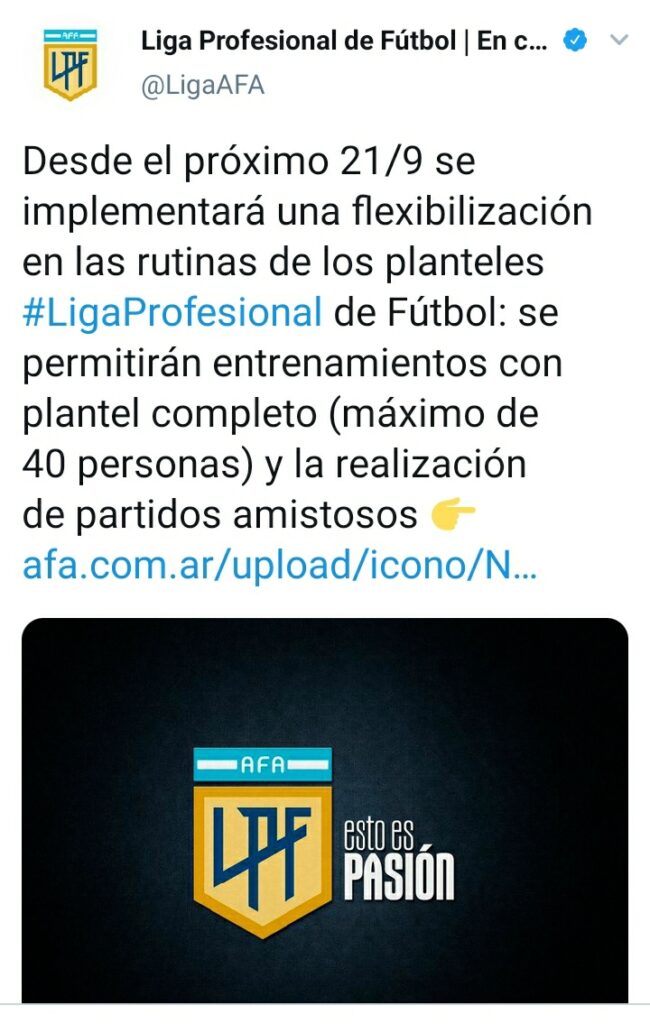Screen dimensions: 650x1024
Task: Open the afa.com.ar upload link
Action: pos(280,566)
